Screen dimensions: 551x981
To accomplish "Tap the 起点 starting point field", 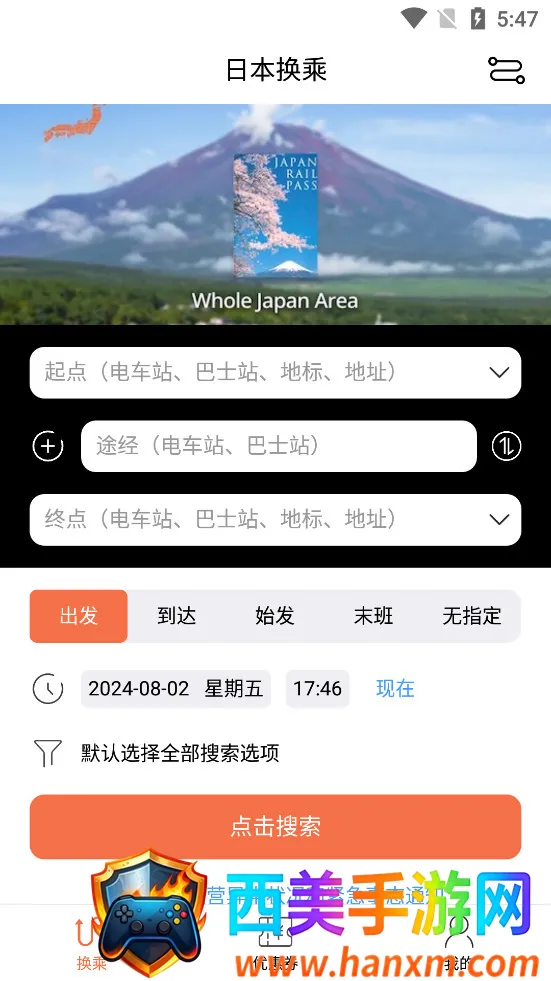I will click(275, 372).
